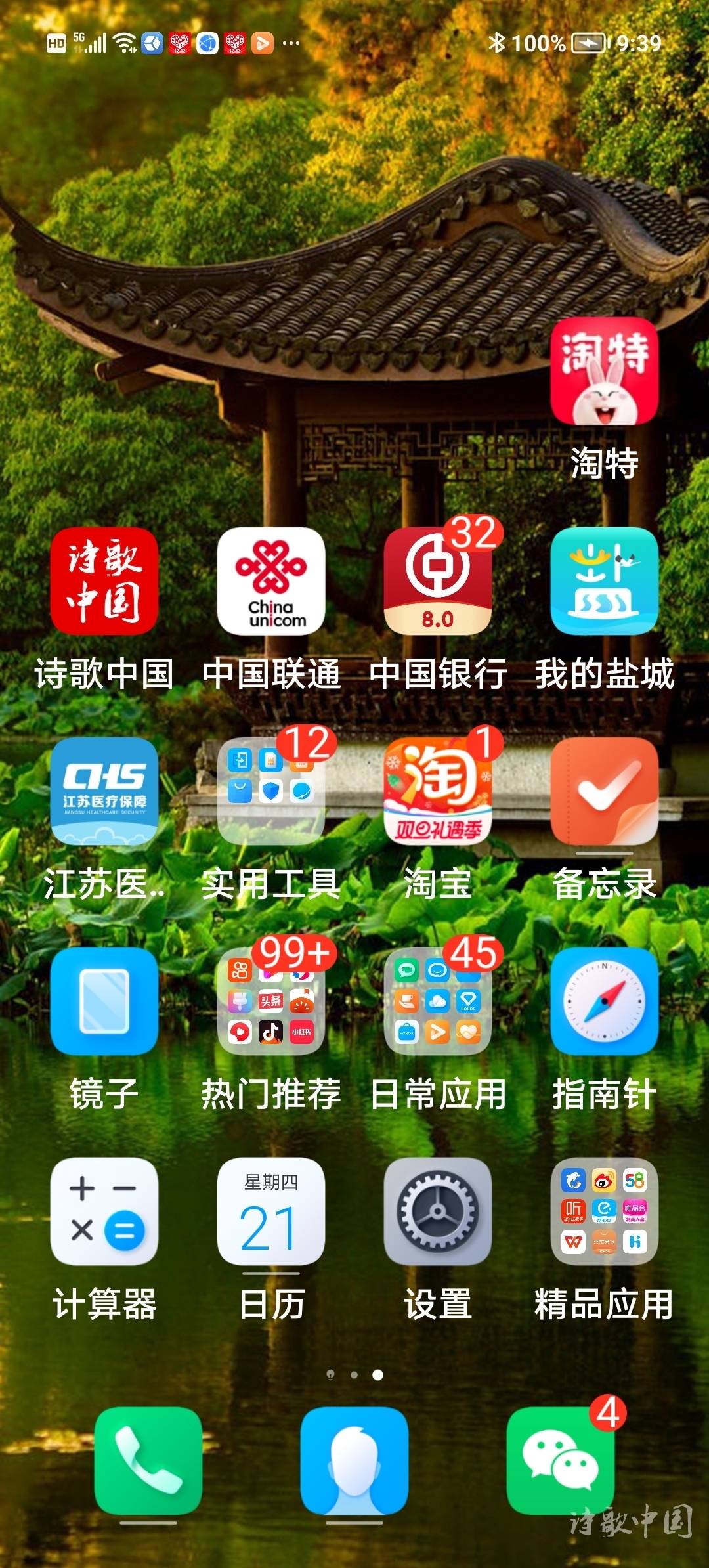Launch 诗歌中国 app
Screen dimensions: 709x1568
pos(104,581)
